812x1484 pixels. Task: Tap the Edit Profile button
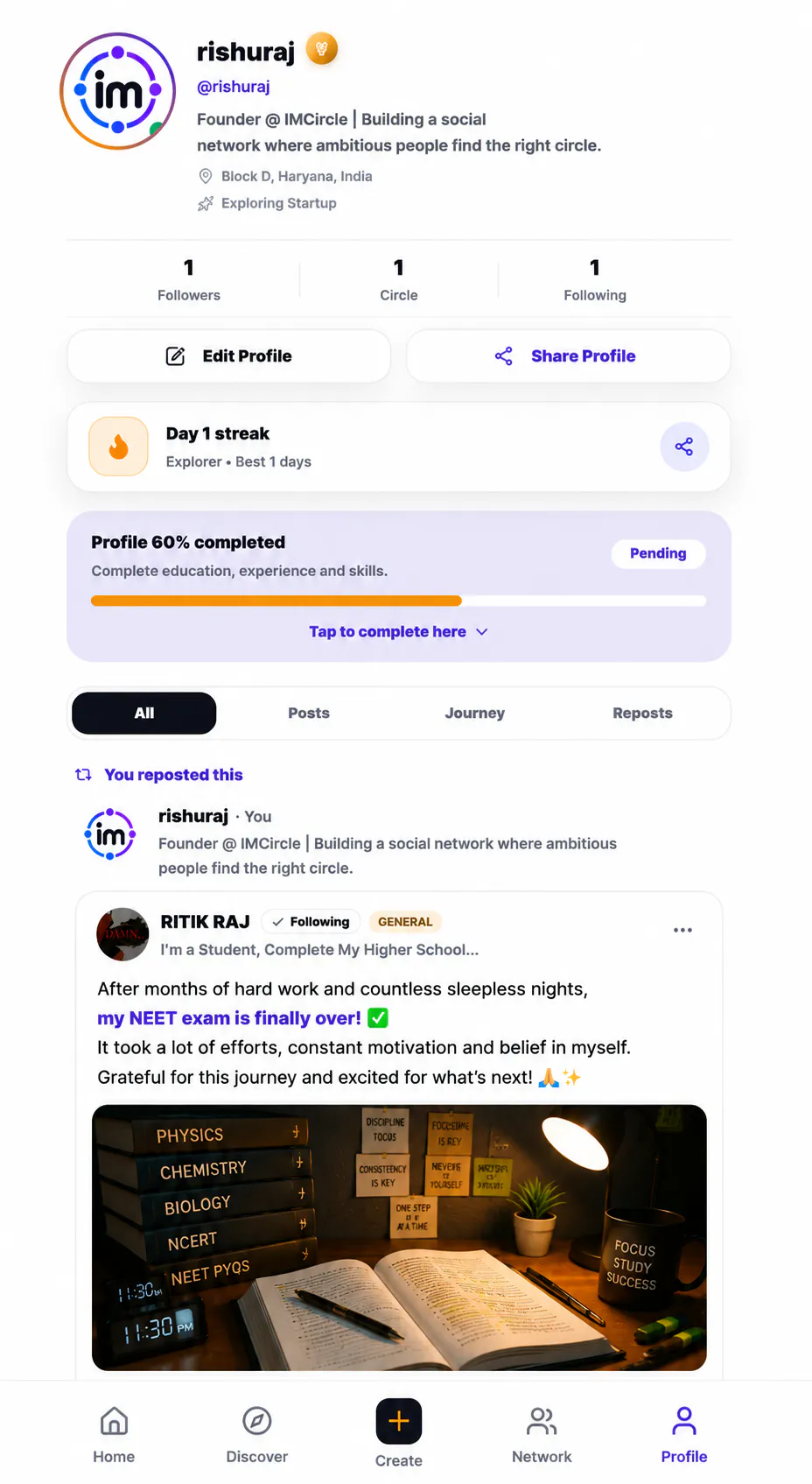click(228, 355)
